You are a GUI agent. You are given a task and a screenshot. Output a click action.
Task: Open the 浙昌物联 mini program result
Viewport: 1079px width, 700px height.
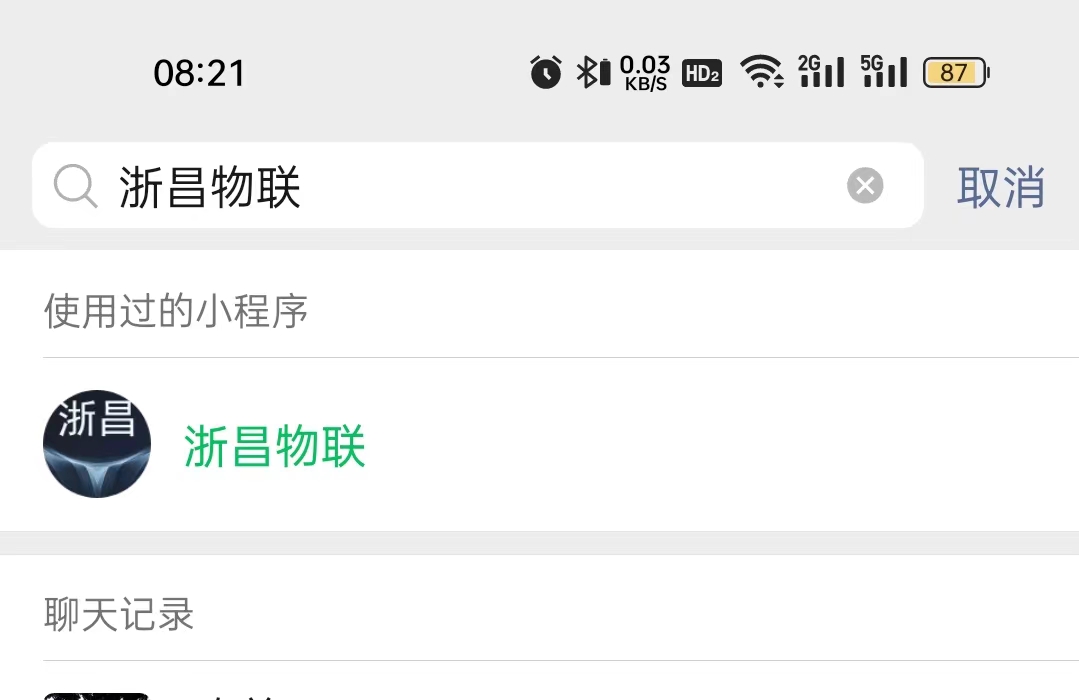click(275, 446)
